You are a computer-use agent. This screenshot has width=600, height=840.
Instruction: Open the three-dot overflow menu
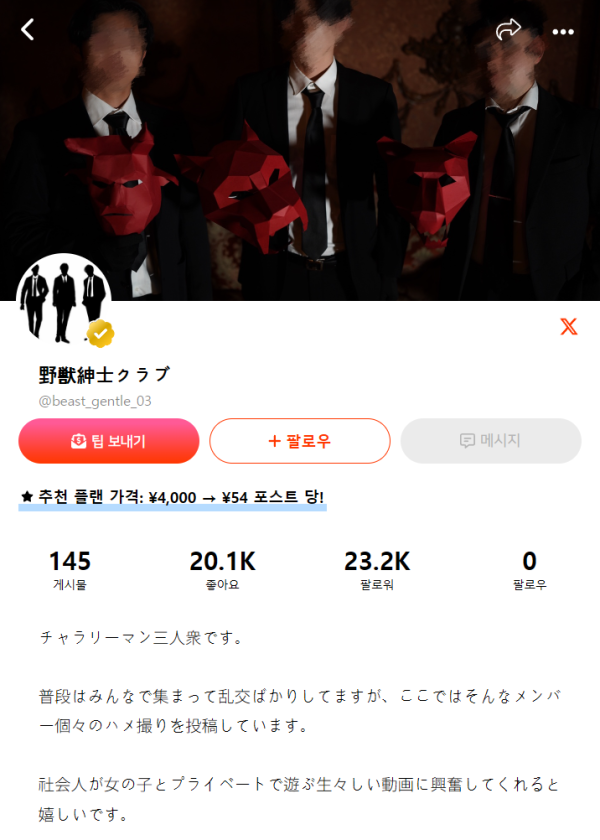(x=563, y=31)
